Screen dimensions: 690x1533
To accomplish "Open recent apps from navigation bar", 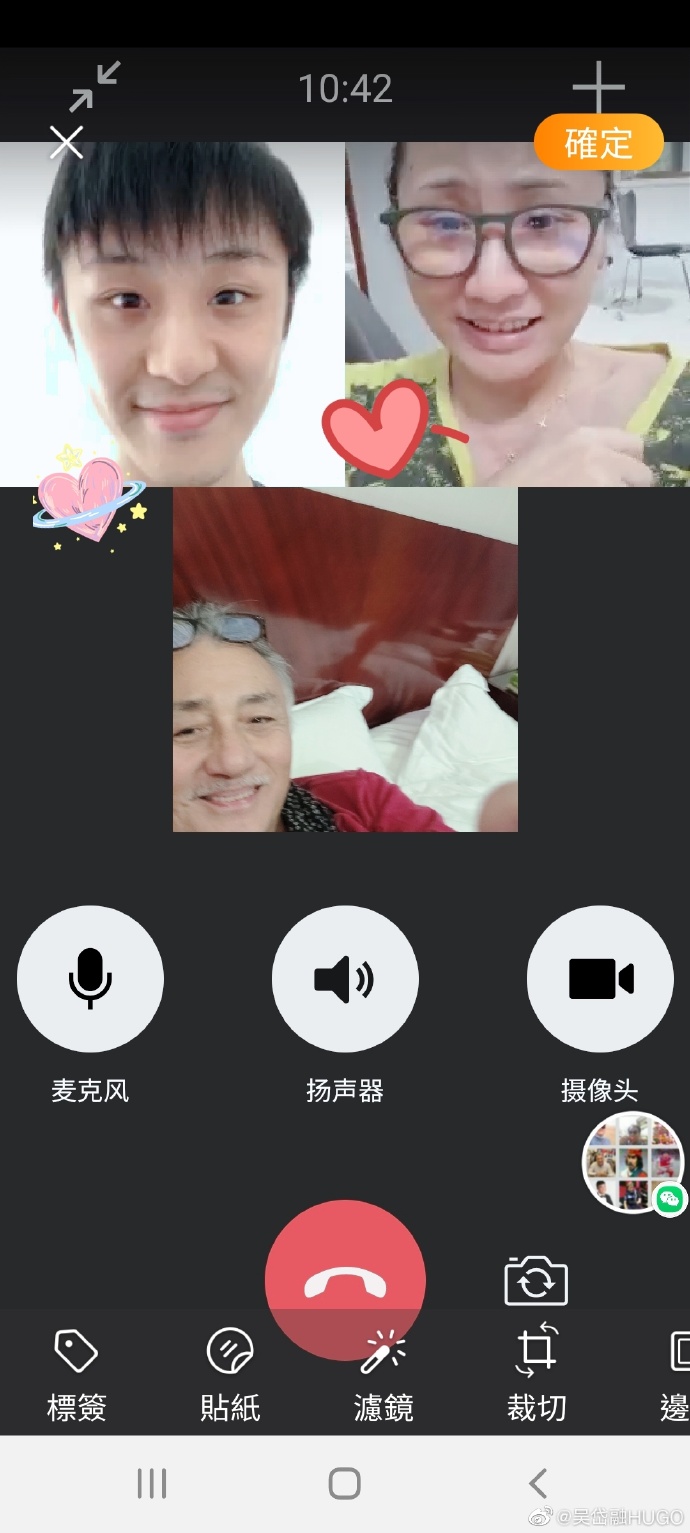I will pyautogui.click(x=151, y=1483).
